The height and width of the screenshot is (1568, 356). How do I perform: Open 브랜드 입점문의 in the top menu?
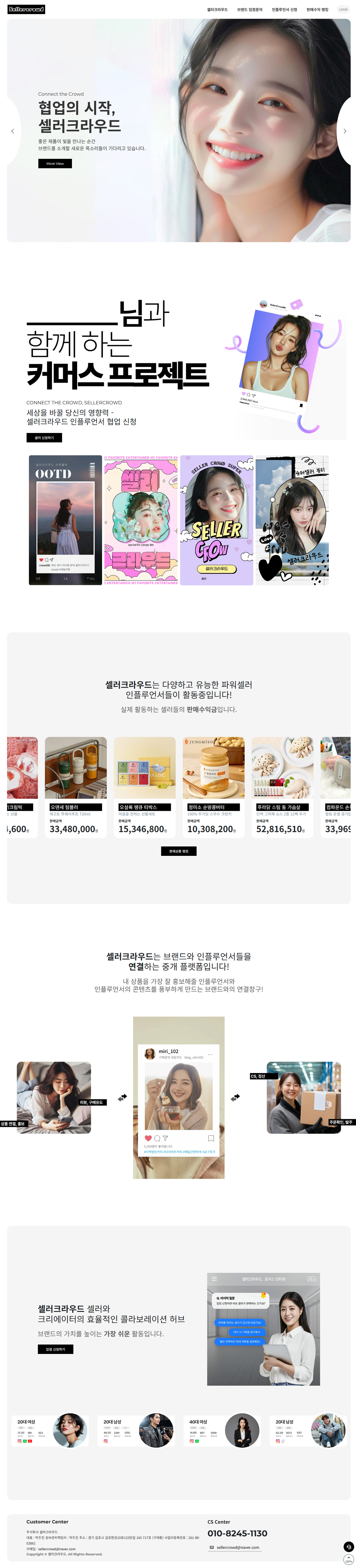coord(249,10)
